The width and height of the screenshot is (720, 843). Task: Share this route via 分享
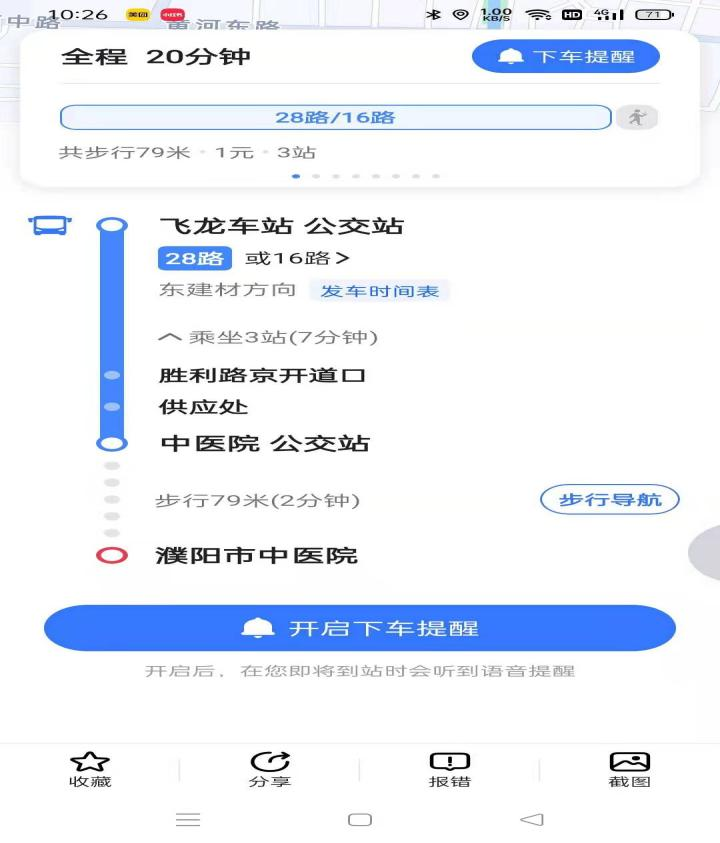pyautogui.click(x=270, y=769)
